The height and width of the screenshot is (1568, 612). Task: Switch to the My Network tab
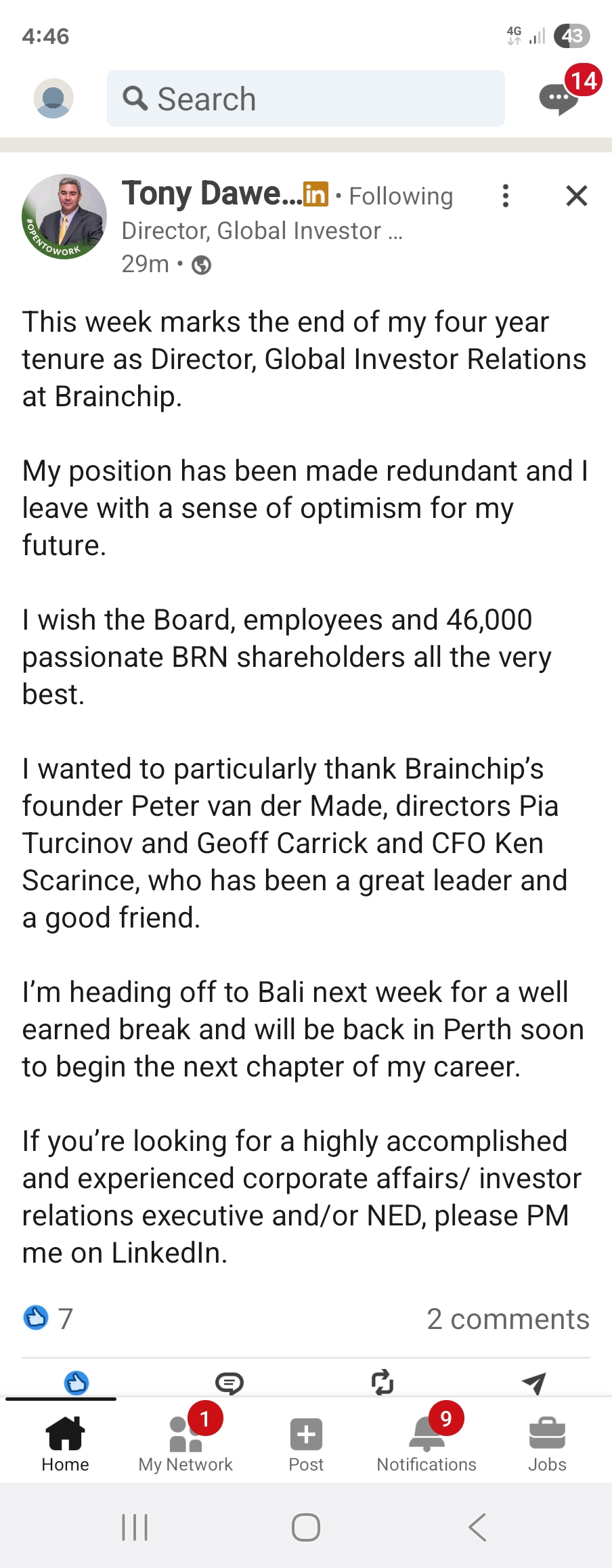[x=185, y=1443]
